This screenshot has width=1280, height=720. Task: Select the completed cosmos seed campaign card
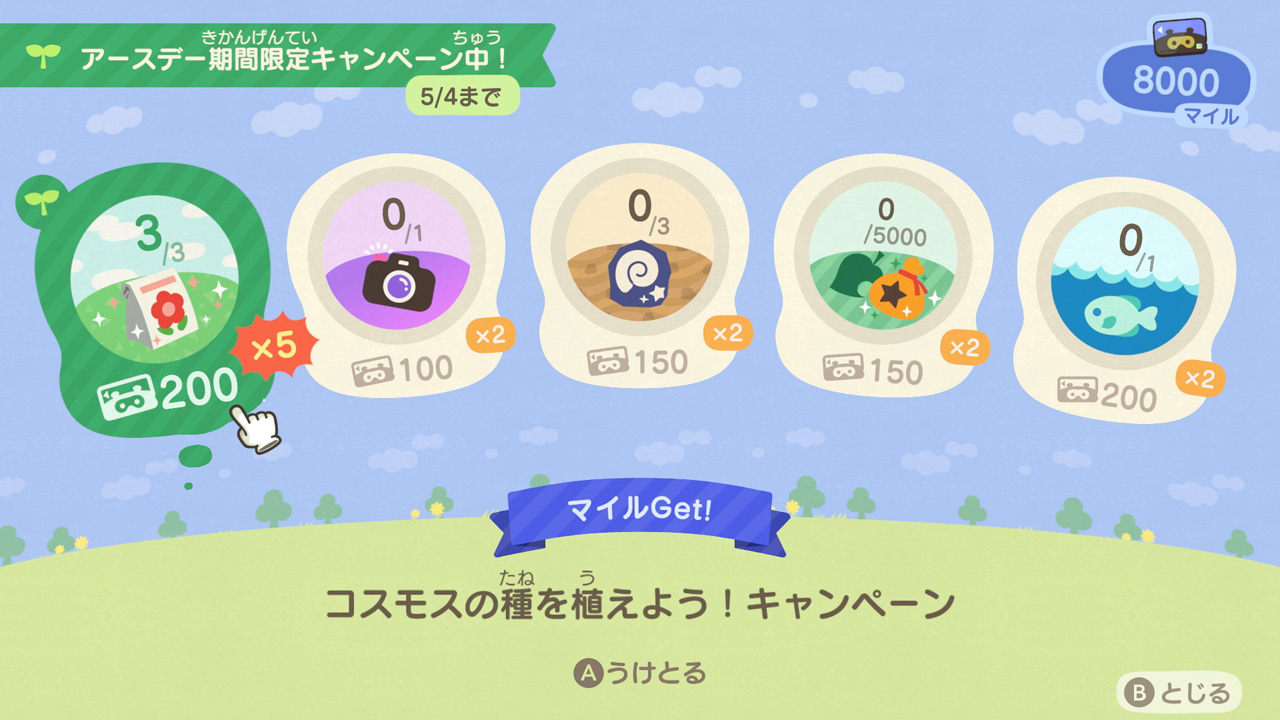point(156,290)
